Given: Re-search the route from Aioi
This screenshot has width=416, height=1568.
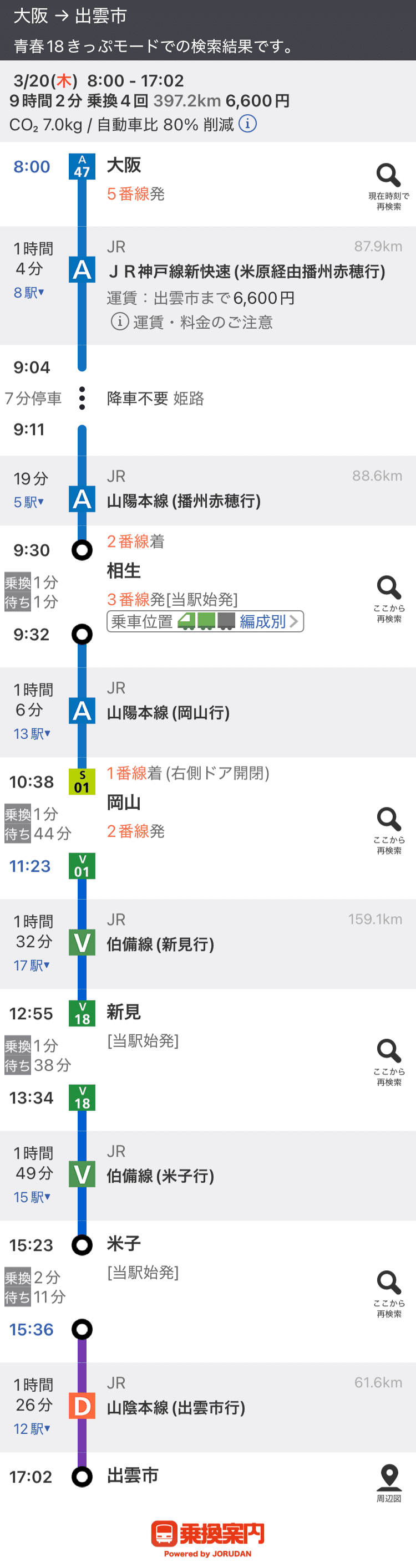Looking at the screenshot, I should [388, 597].
